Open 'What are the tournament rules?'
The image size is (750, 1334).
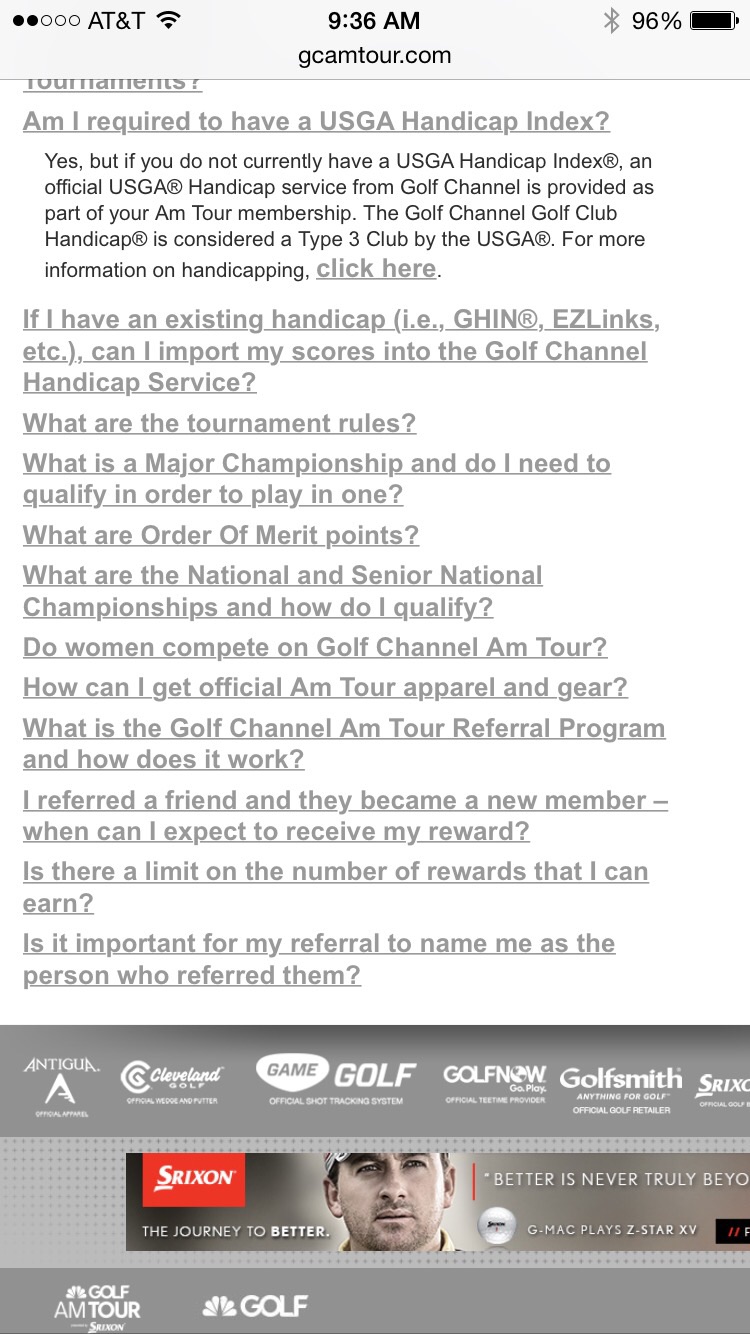click(x=219, y=423)
